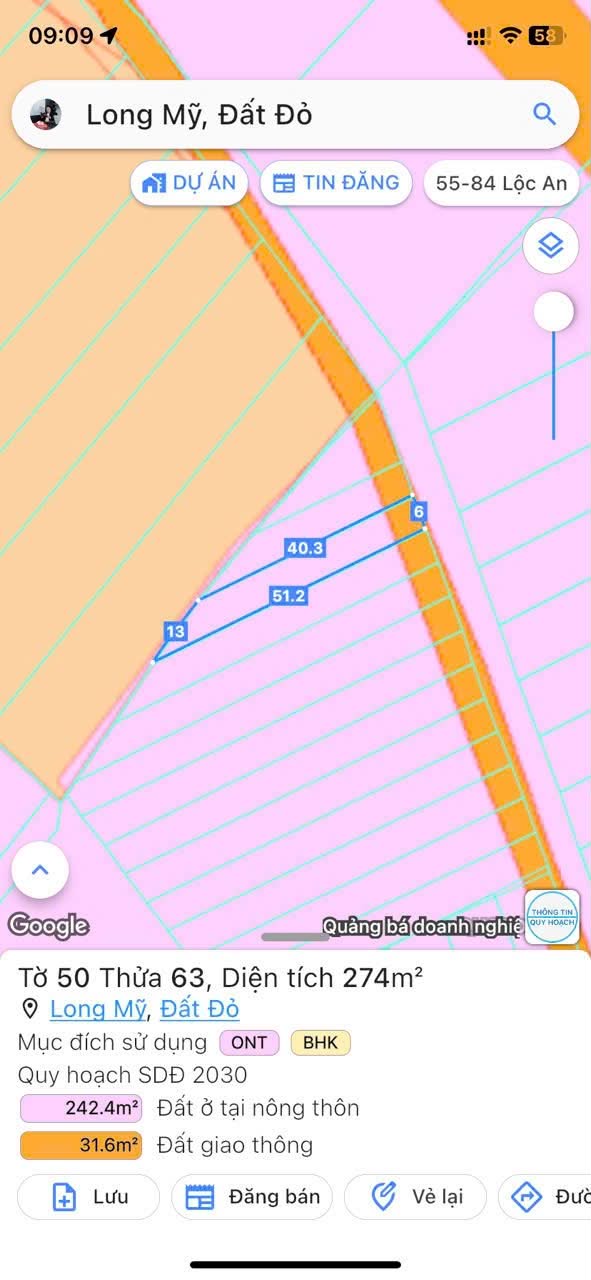Save the parcel with Lưu
591x1280 pixels.
(89, 1197)
